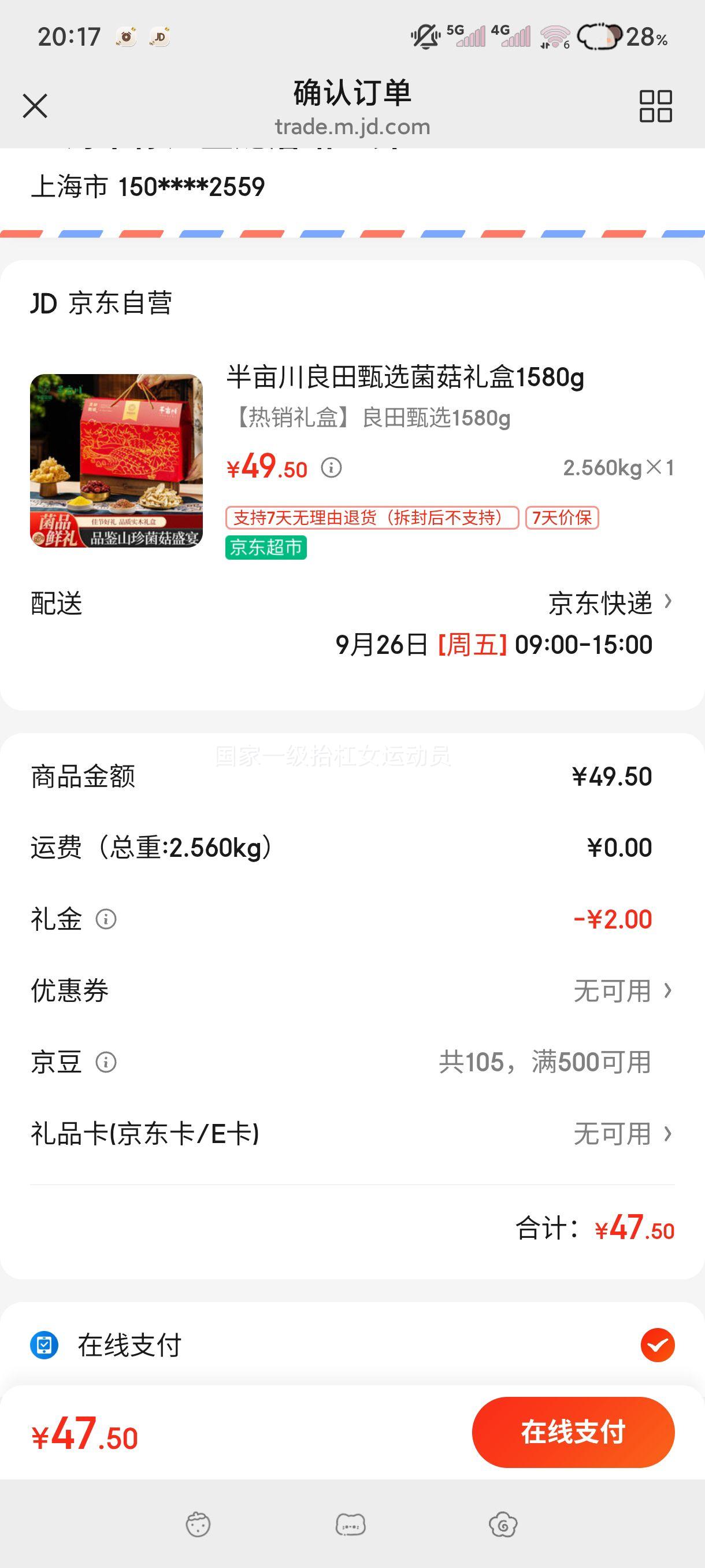This screenshot has width=705, height=1568.
Task: Open the mushroom gift box product image
Action: [x=116, y=461]
